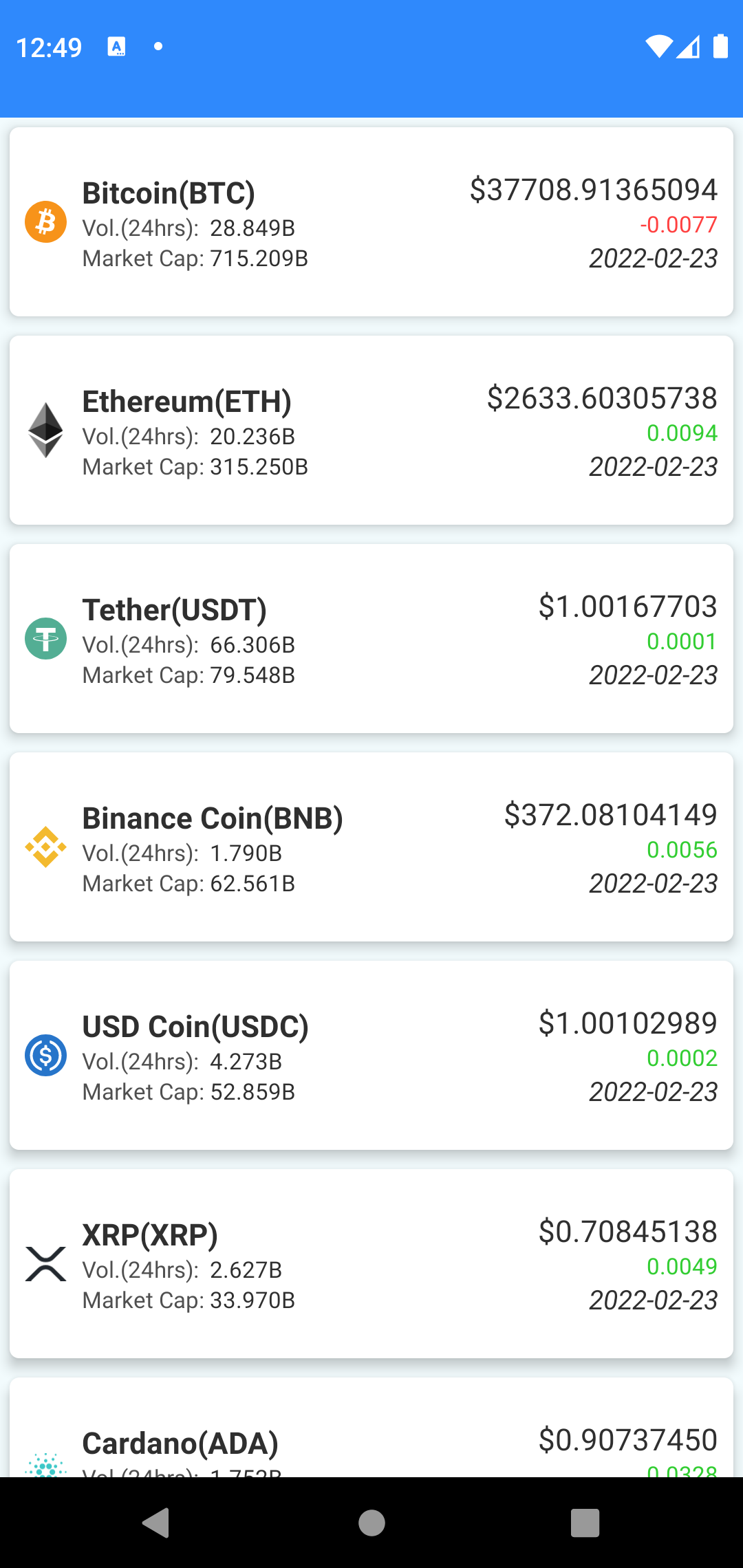The image size is (743, 1568).
Task: Return to the home screen
Action: tap(371, 1523)
